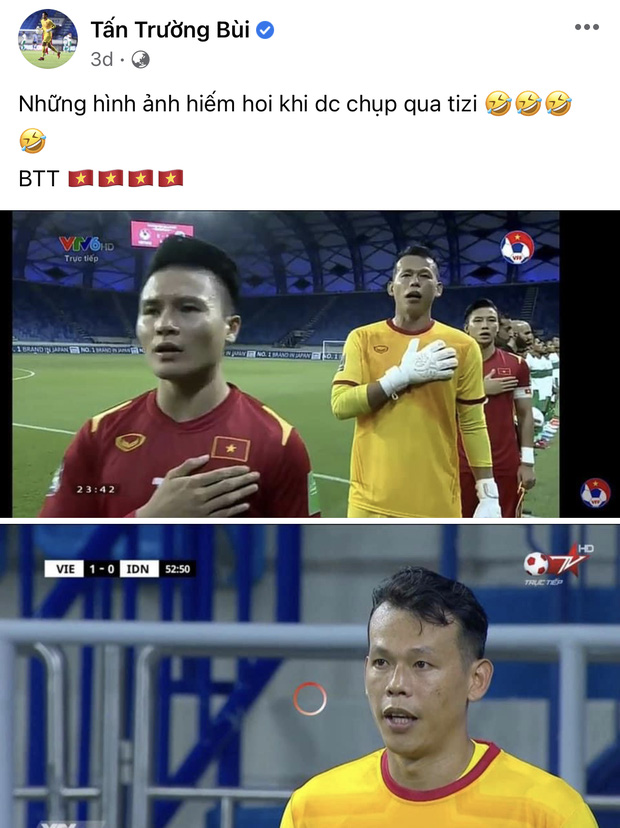Open the Tấn Trường Bùi profile name

click(x=168, y=31)
